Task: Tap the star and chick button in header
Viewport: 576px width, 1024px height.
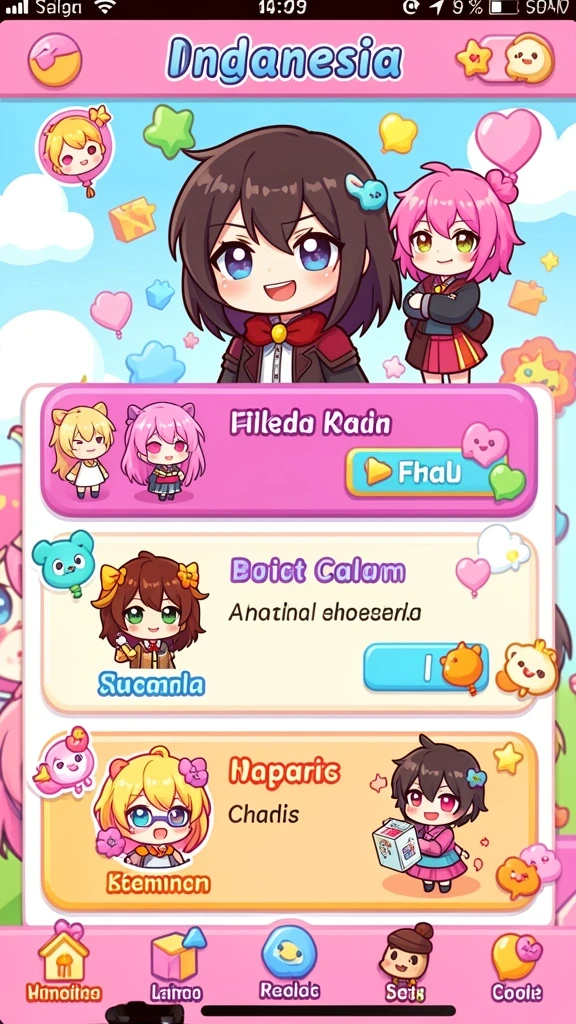Action: coord(506,59)
